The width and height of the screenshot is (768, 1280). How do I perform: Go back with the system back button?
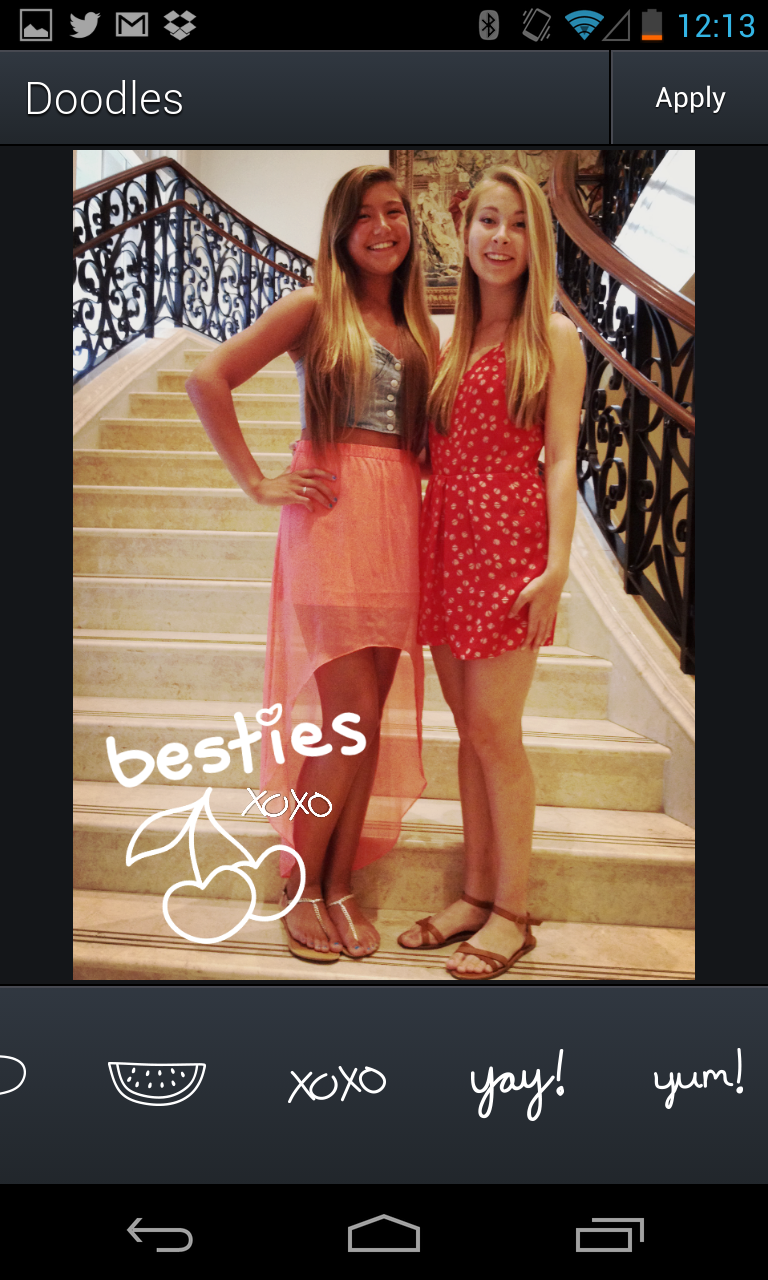pyautogui.click(x=160, y=1235)
